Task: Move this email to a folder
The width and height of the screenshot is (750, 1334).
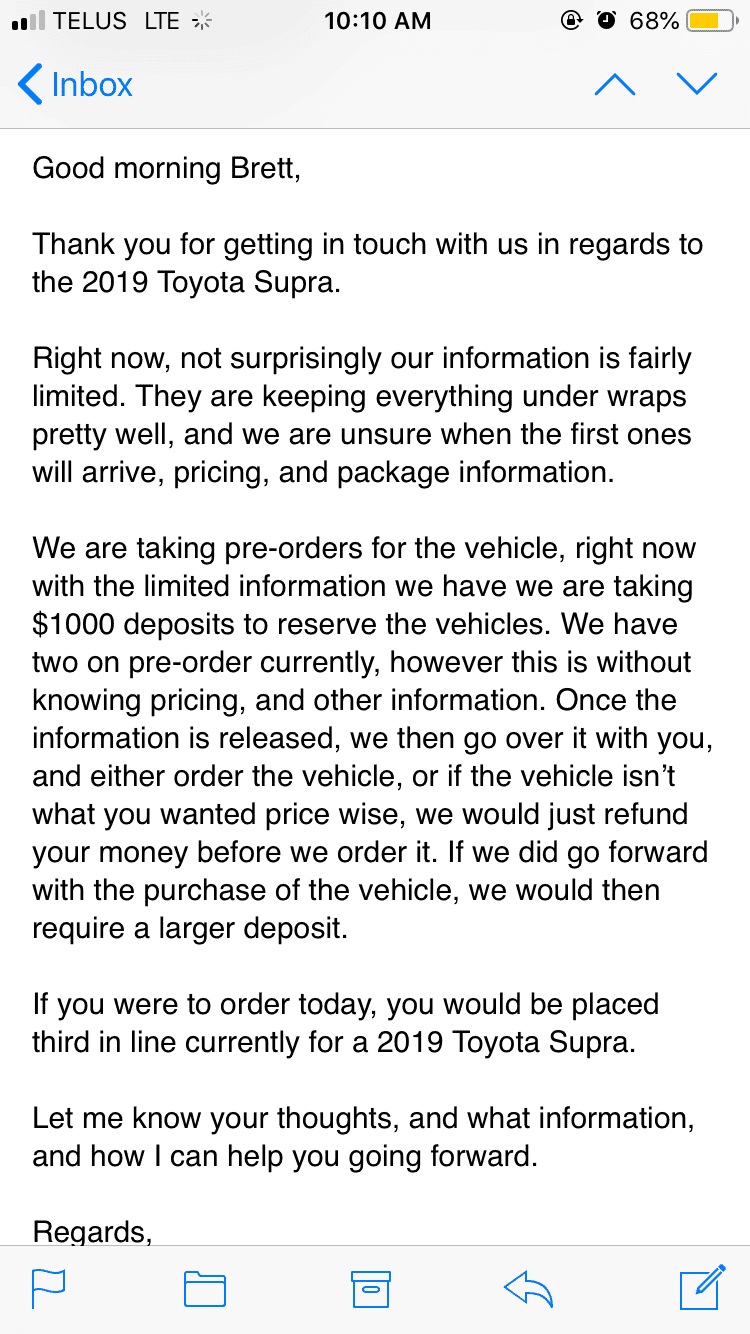Action: pos(205,1289)
